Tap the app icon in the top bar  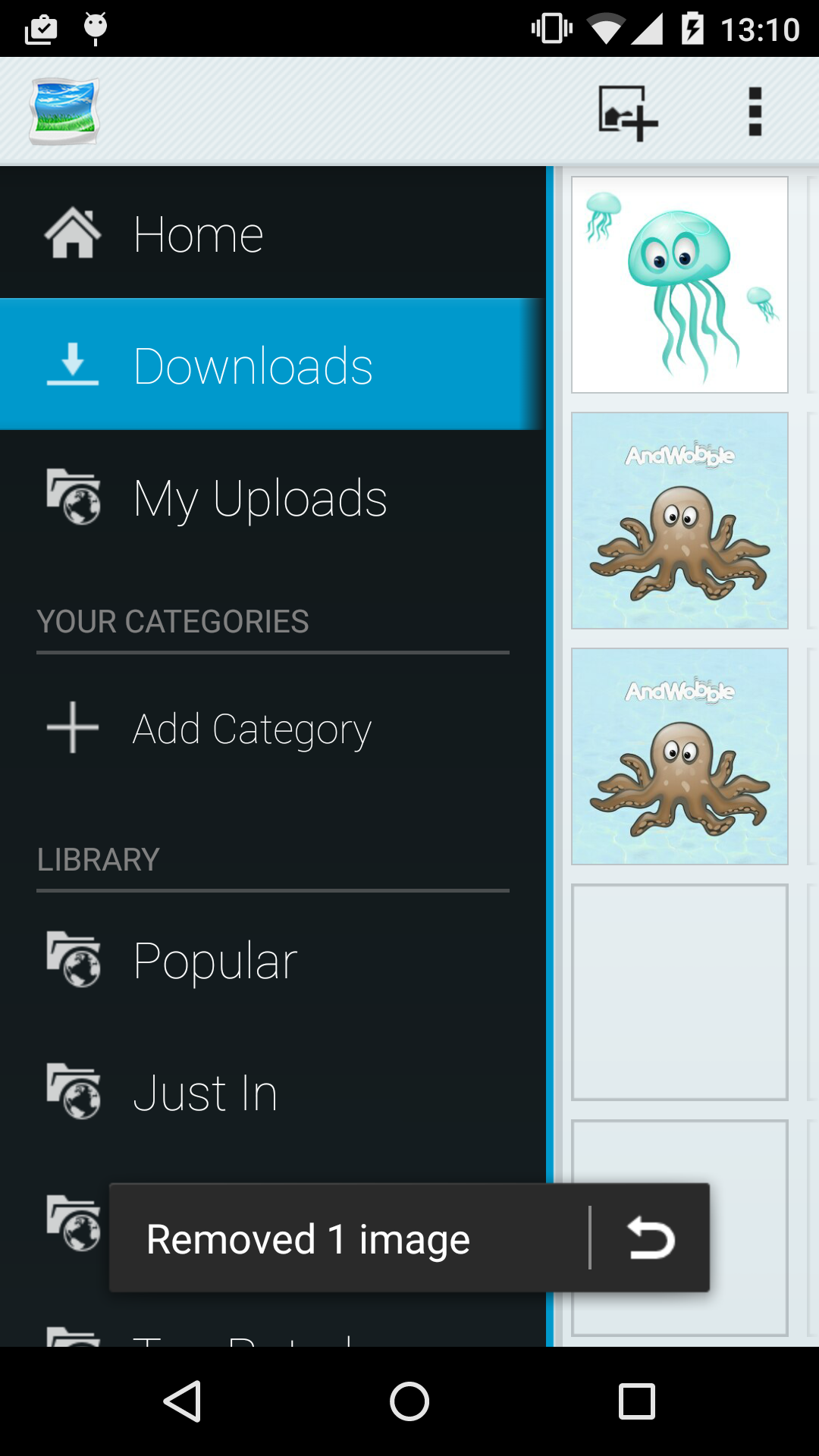tap(64, 111)
